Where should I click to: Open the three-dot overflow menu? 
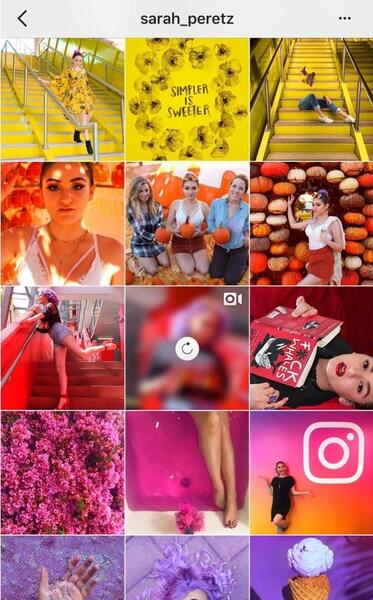(345, 18)
